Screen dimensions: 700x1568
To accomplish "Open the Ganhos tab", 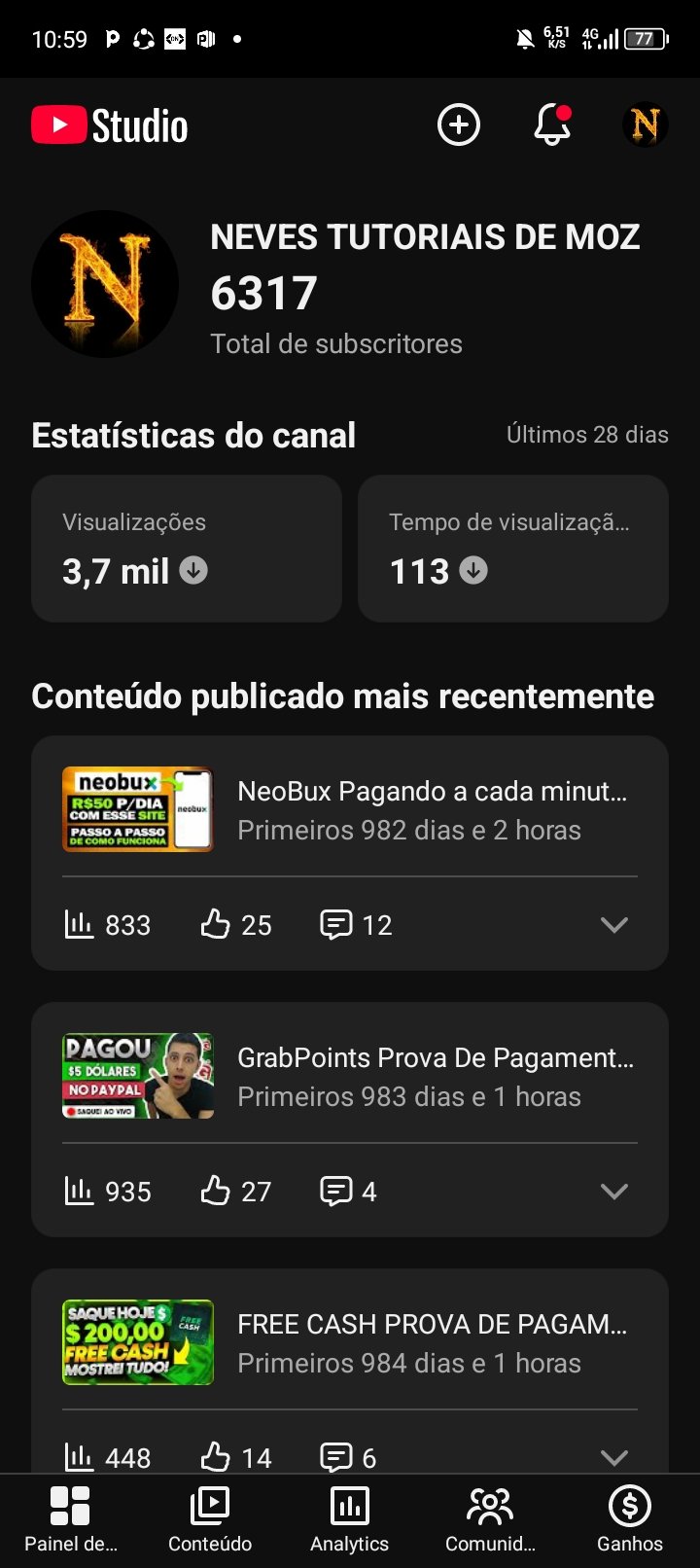I will 630,1519.
